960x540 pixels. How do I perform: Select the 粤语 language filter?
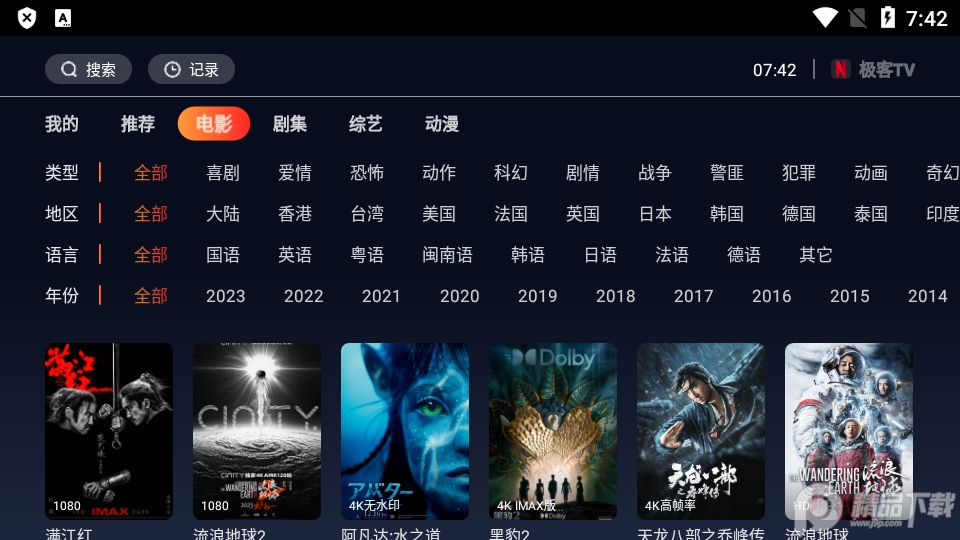pos(367,255)
